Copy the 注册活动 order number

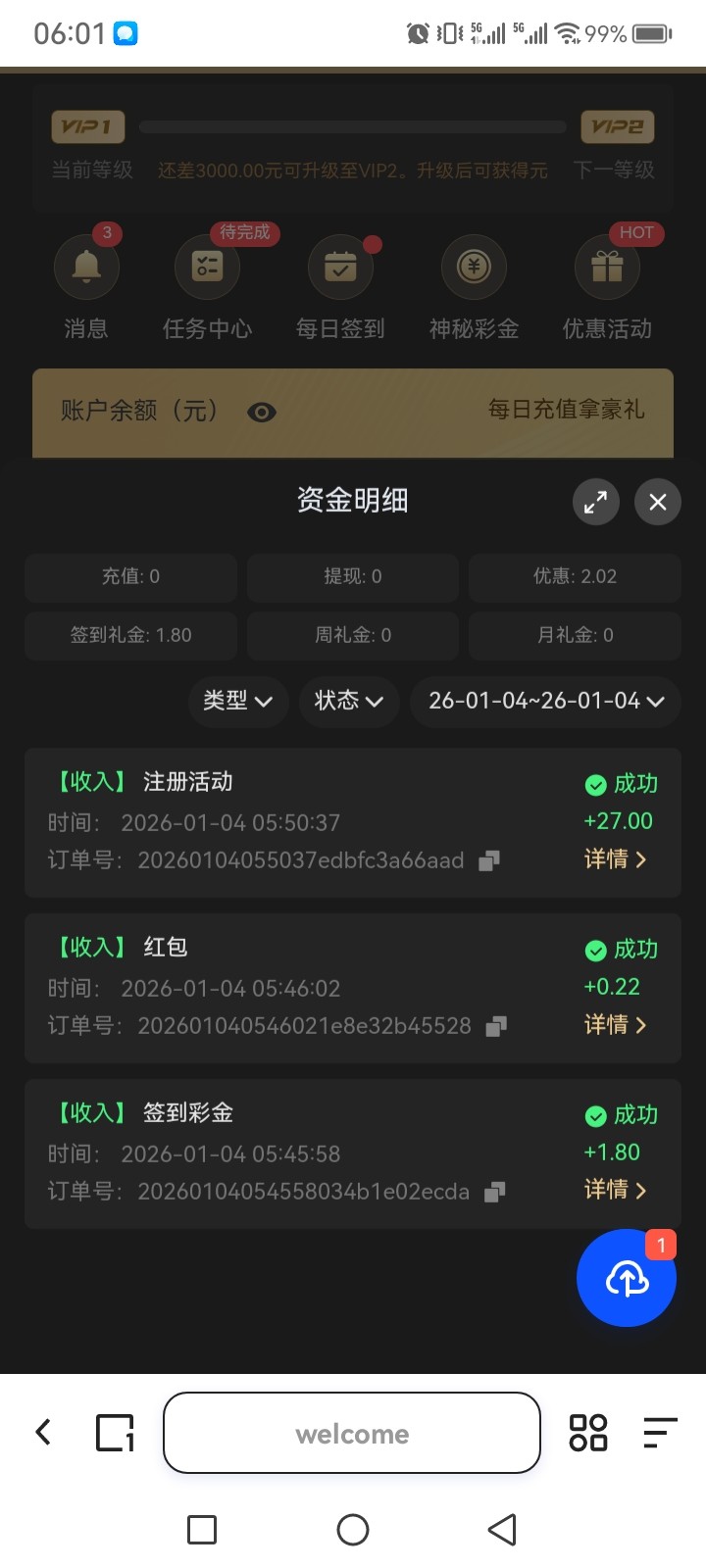click(x=488, y=860)
